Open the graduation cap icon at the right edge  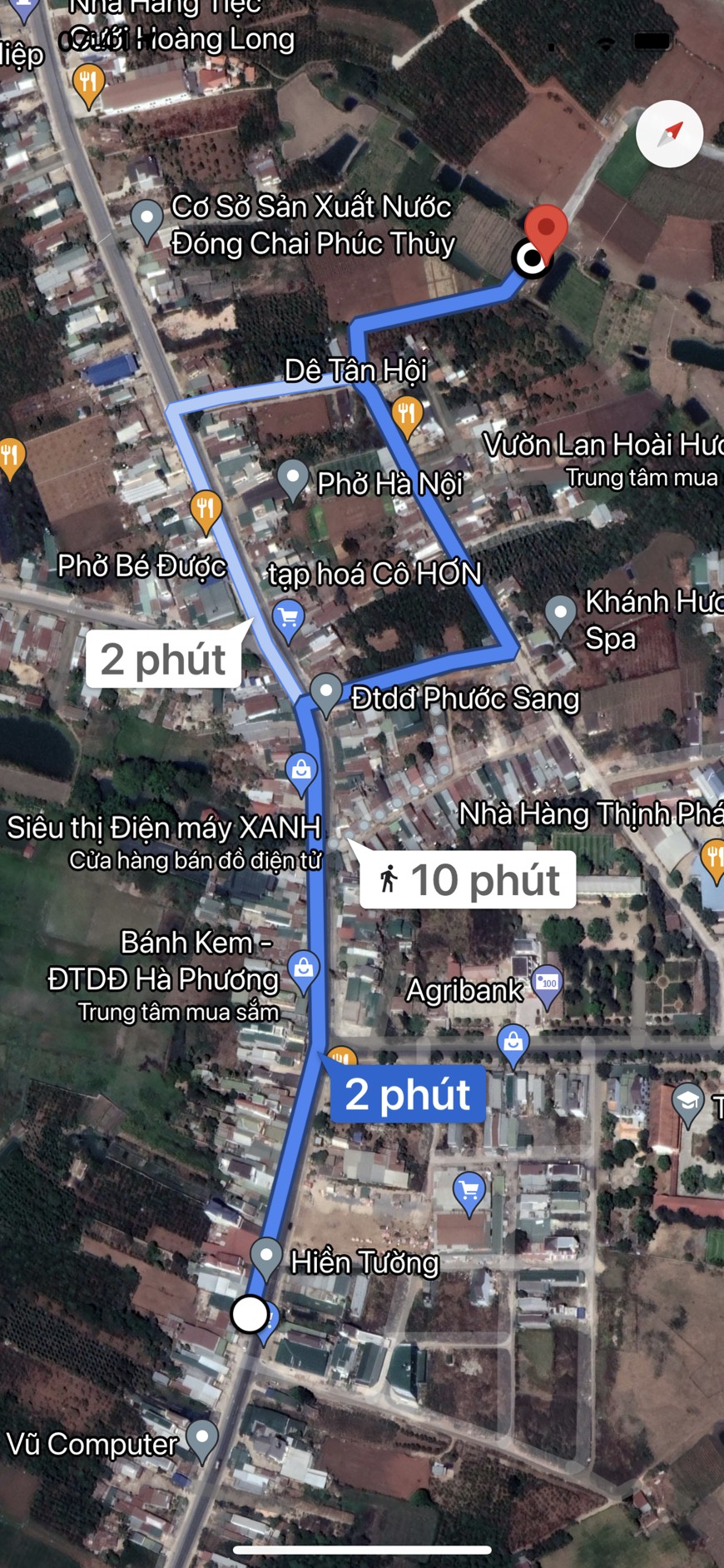tap(687, 1098)
